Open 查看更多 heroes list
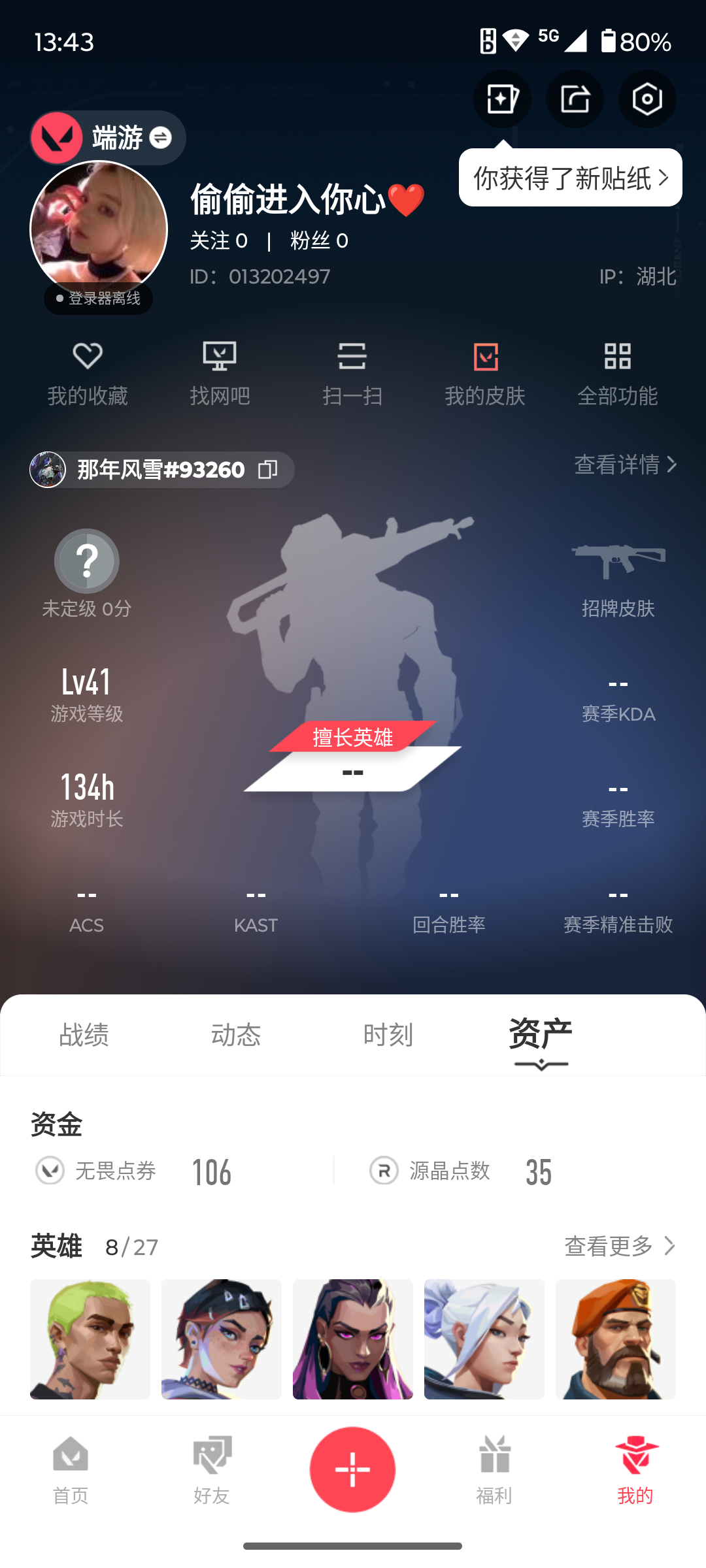The image size is (706, 1568). [x=618, y=1246]
